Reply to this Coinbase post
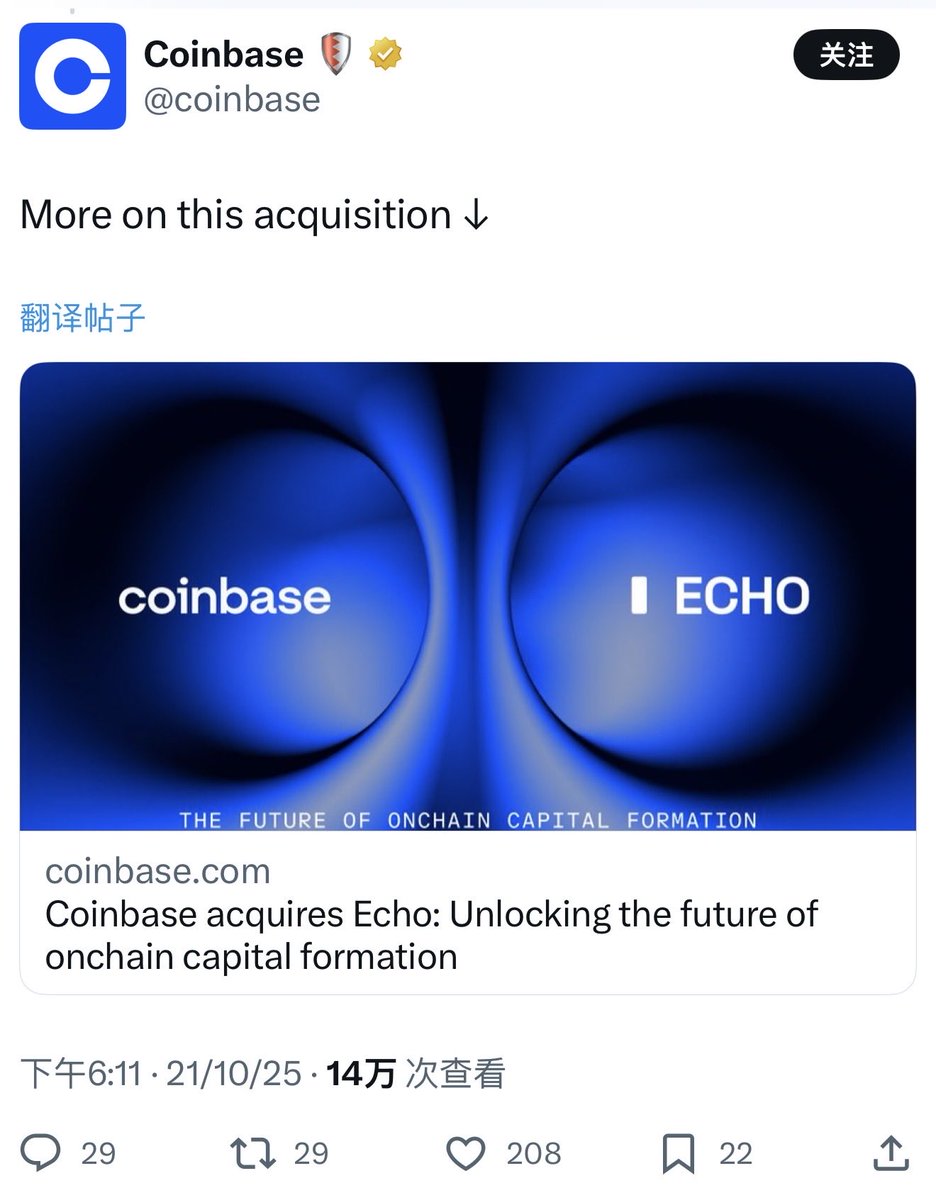This screenshot has height=1200, width=936. point(42,1153)
